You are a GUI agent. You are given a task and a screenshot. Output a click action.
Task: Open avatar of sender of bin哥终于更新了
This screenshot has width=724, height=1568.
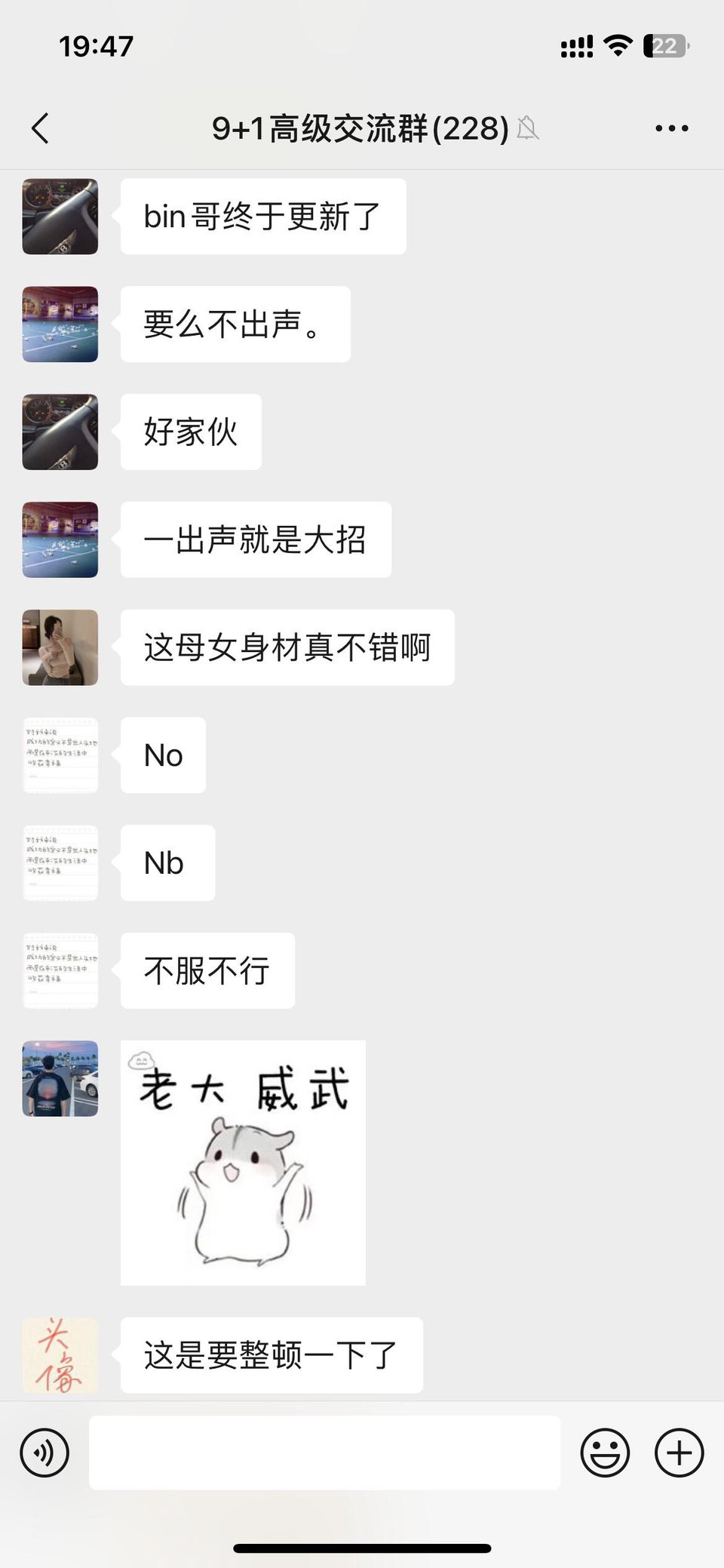point(60,217)
